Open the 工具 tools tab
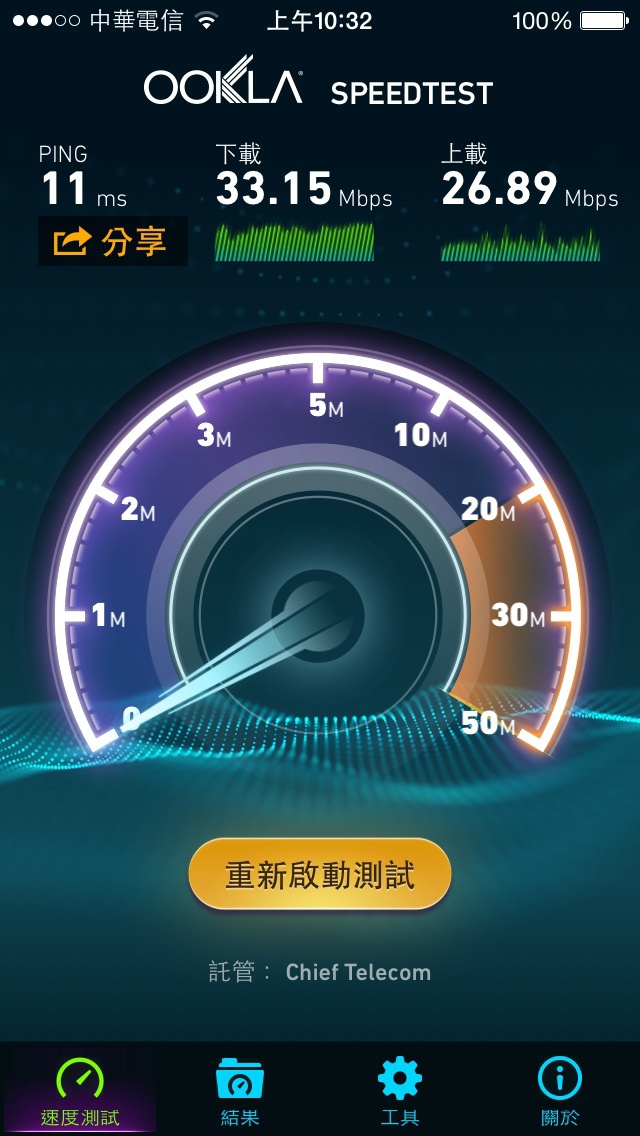The height and width of the screenshot is (1136, 640). (x=400, y=1090)
